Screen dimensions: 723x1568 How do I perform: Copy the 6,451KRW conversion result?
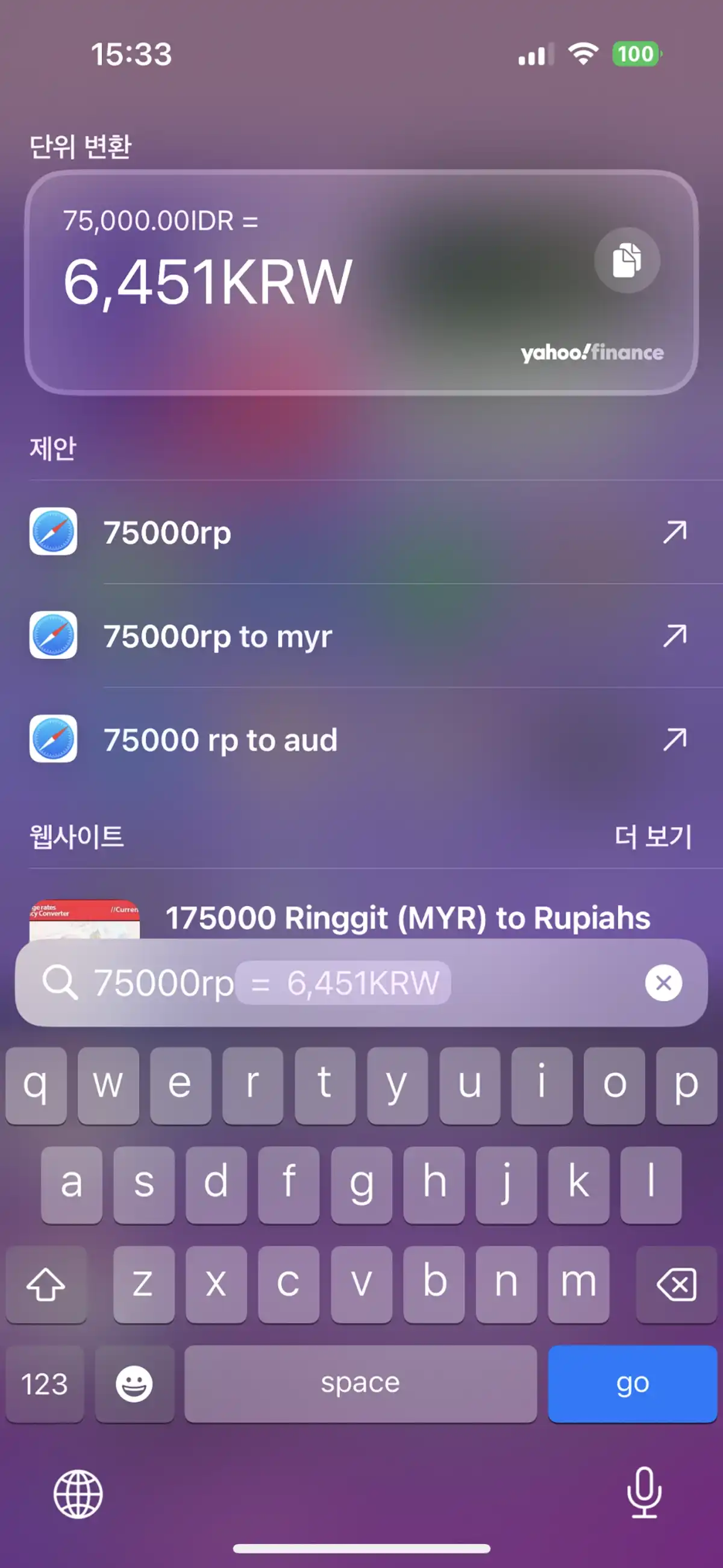[627, 260]
